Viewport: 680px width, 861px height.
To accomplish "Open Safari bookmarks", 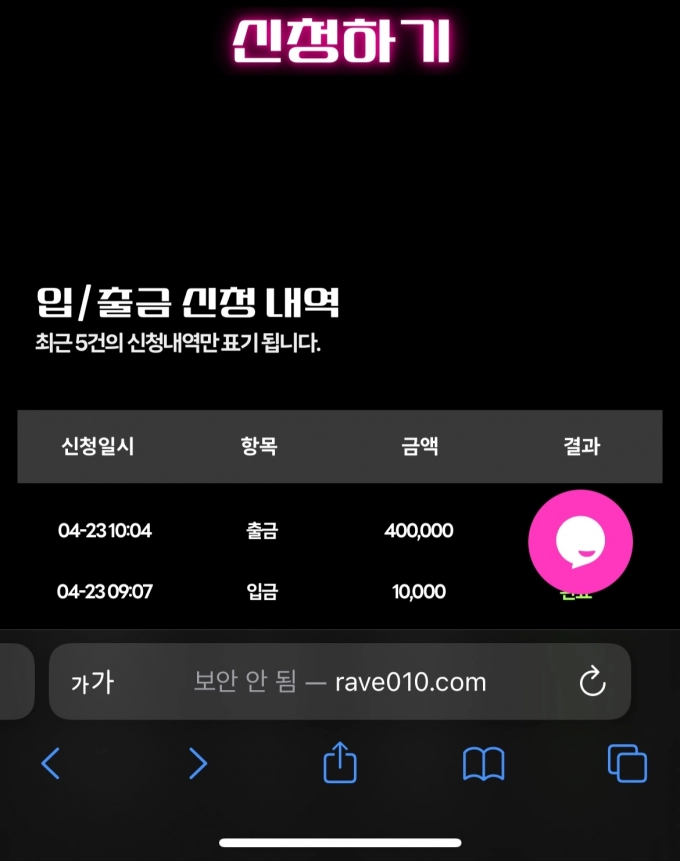I will pyautogui.click(x=483, y=765).
